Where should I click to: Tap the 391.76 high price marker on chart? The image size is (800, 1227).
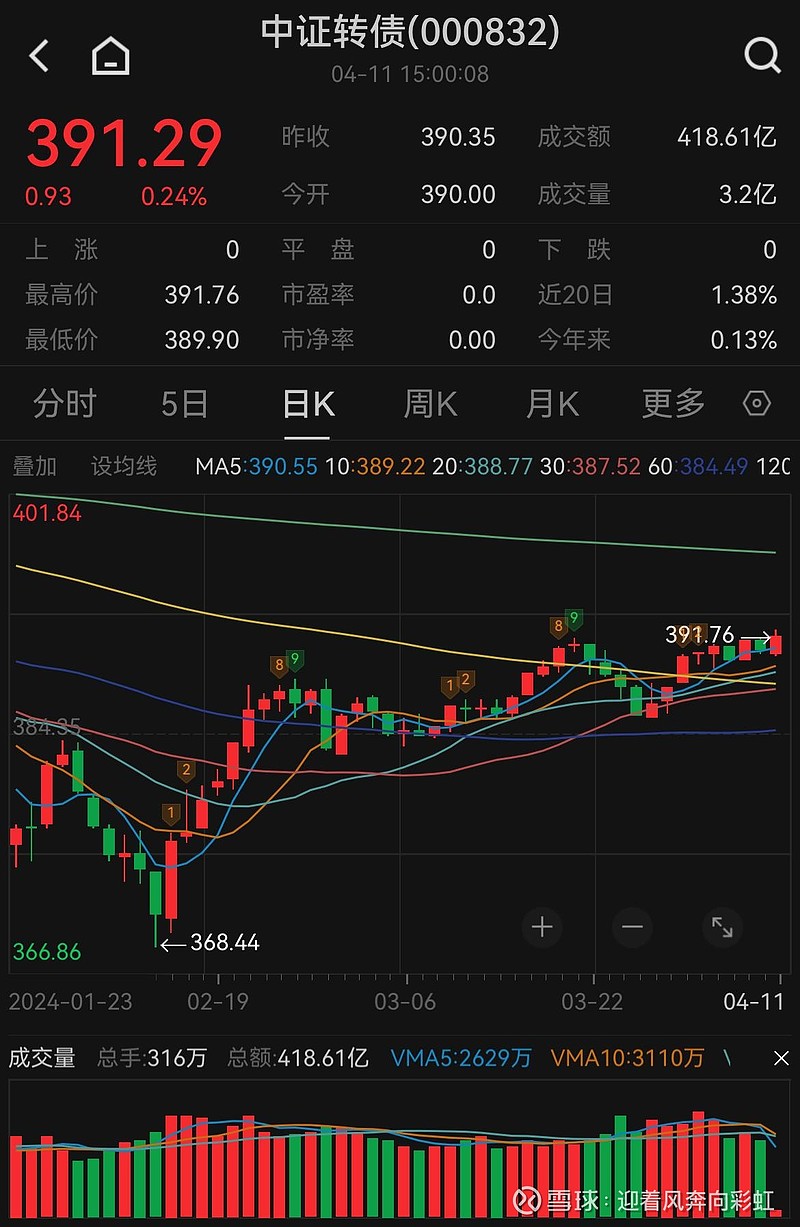[x=700, y=634]
